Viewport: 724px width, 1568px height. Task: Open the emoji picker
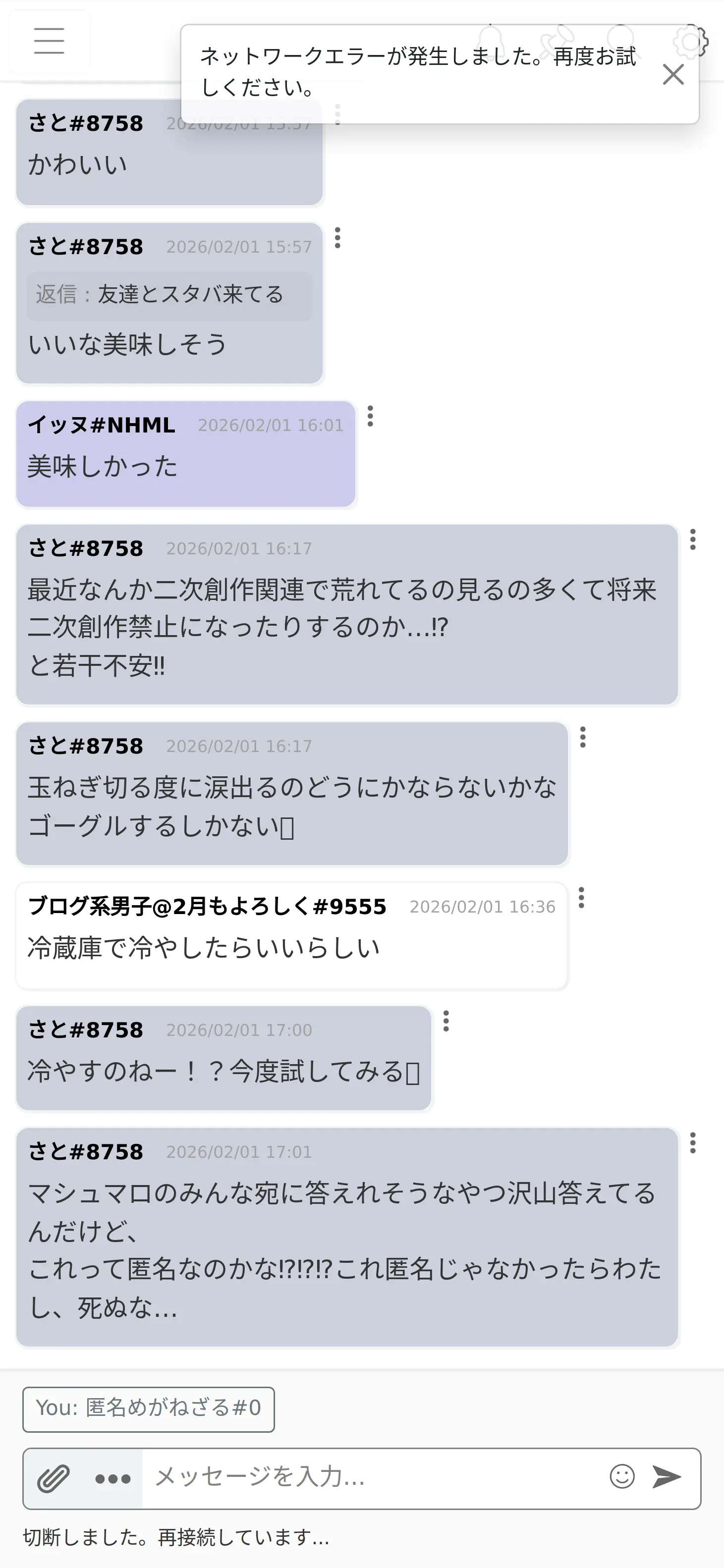622,1477
